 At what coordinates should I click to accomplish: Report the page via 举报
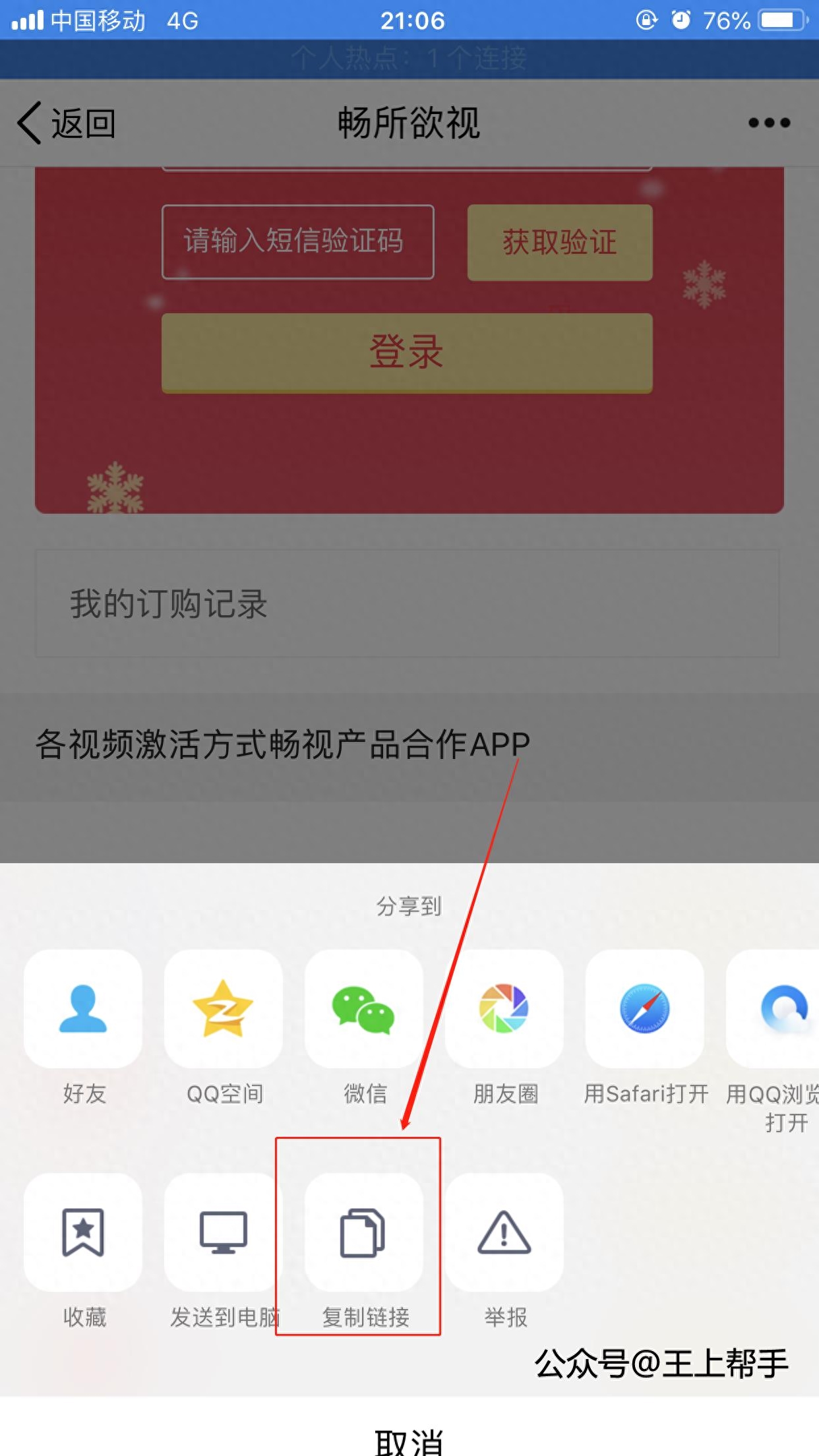coord(504,1232)
